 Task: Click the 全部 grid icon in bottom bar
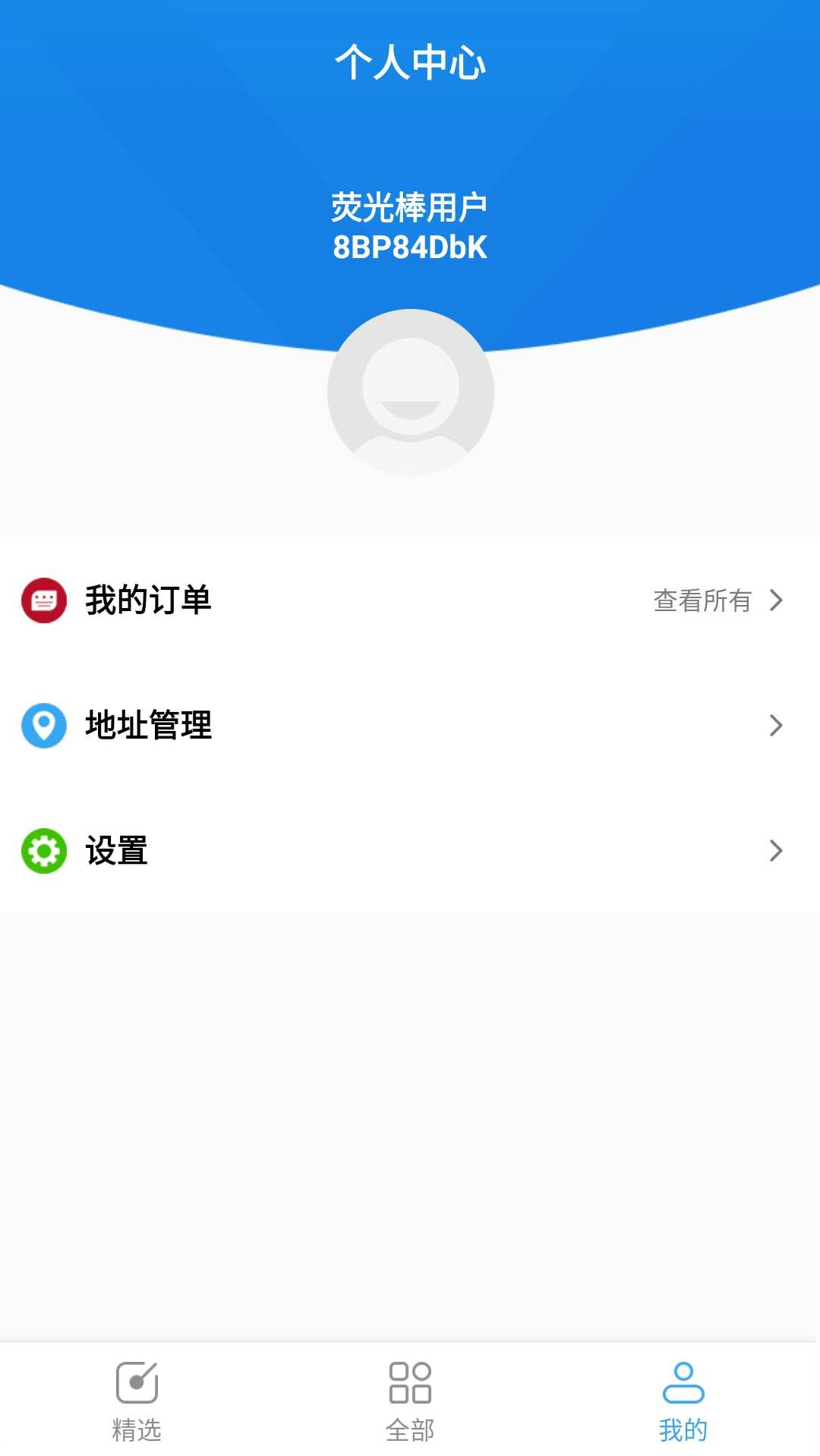[x=410, y=1385]
